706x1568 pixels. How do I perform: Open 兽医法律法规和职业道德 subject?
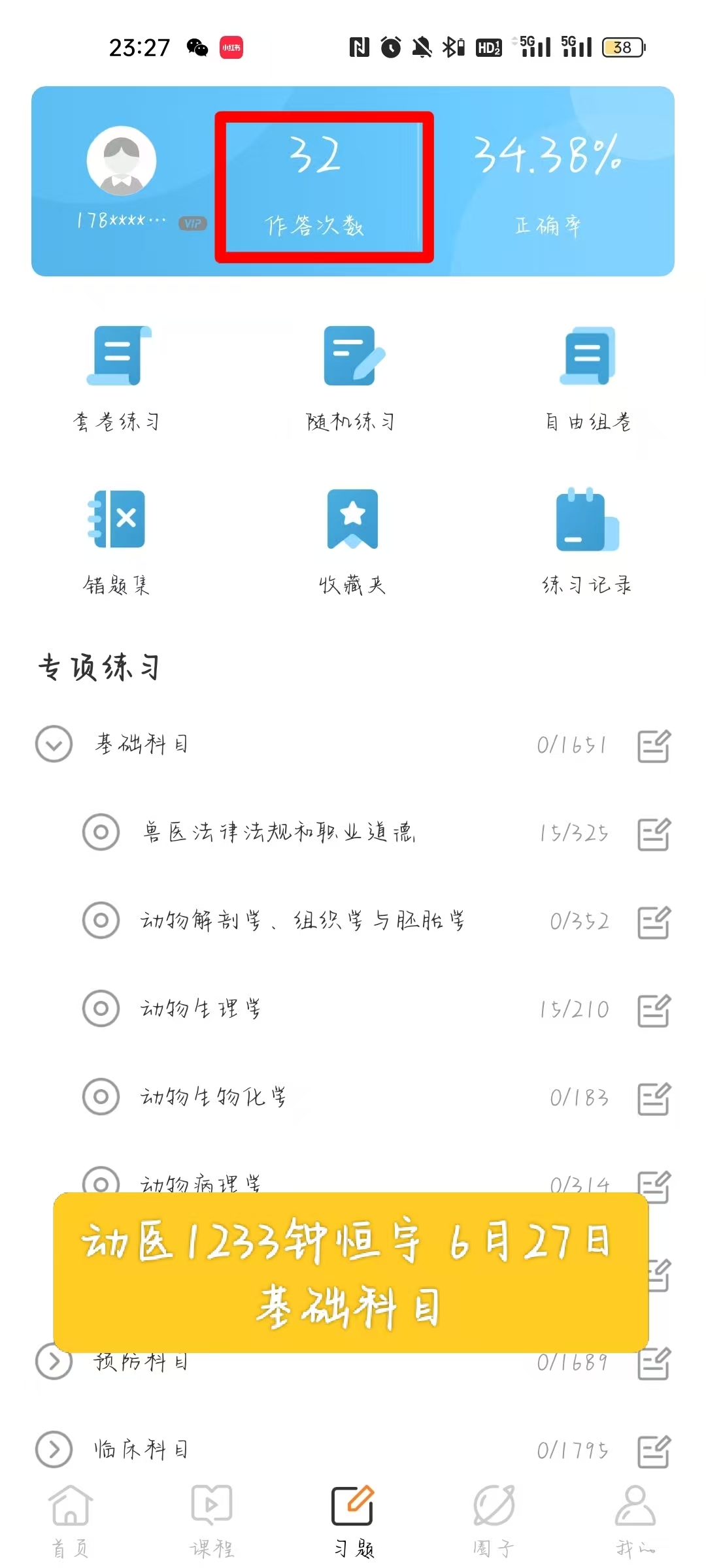pos(279,832)
